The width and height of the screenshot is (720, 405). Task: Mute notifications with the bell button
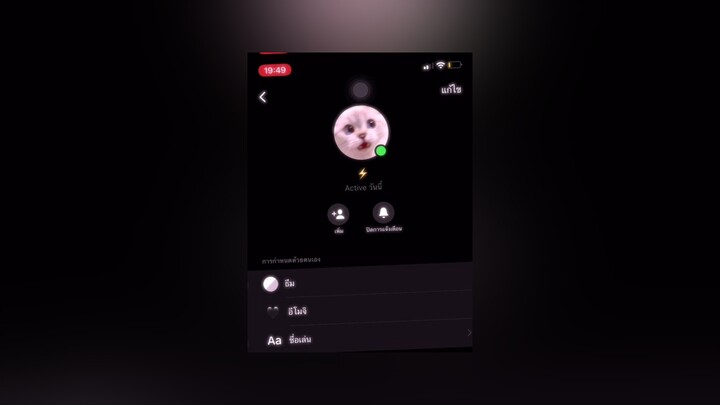[383, 213]
